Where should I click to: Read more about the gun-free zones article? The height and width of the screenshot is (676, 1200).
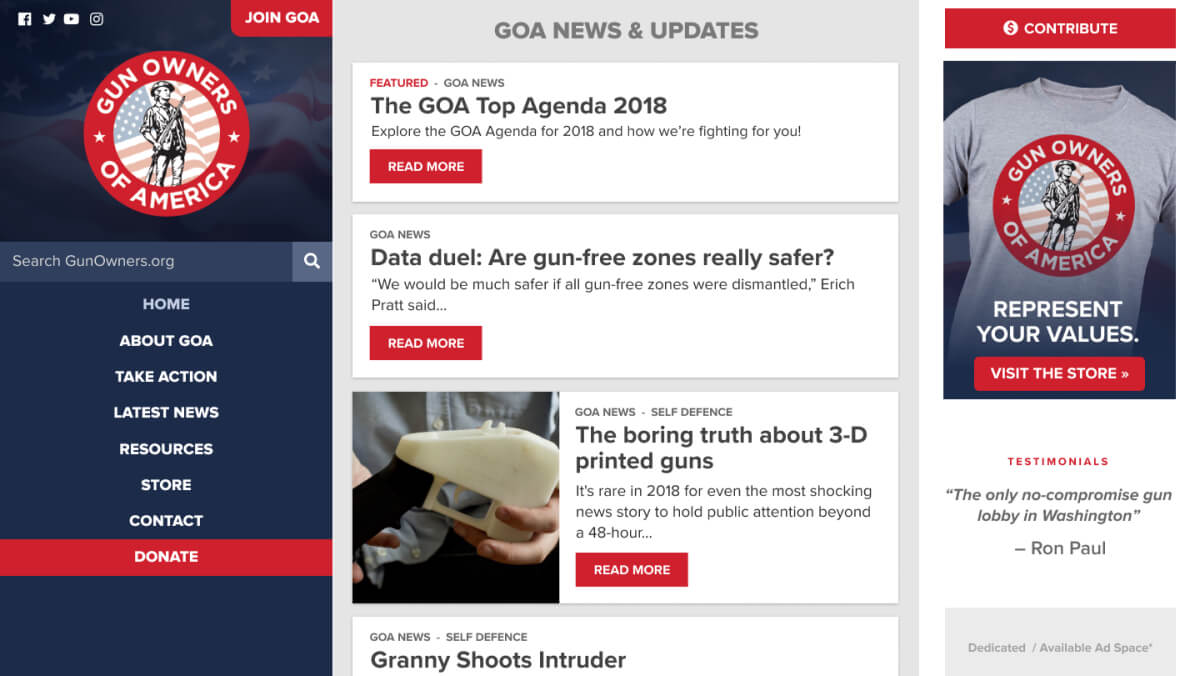click(426, 343)
